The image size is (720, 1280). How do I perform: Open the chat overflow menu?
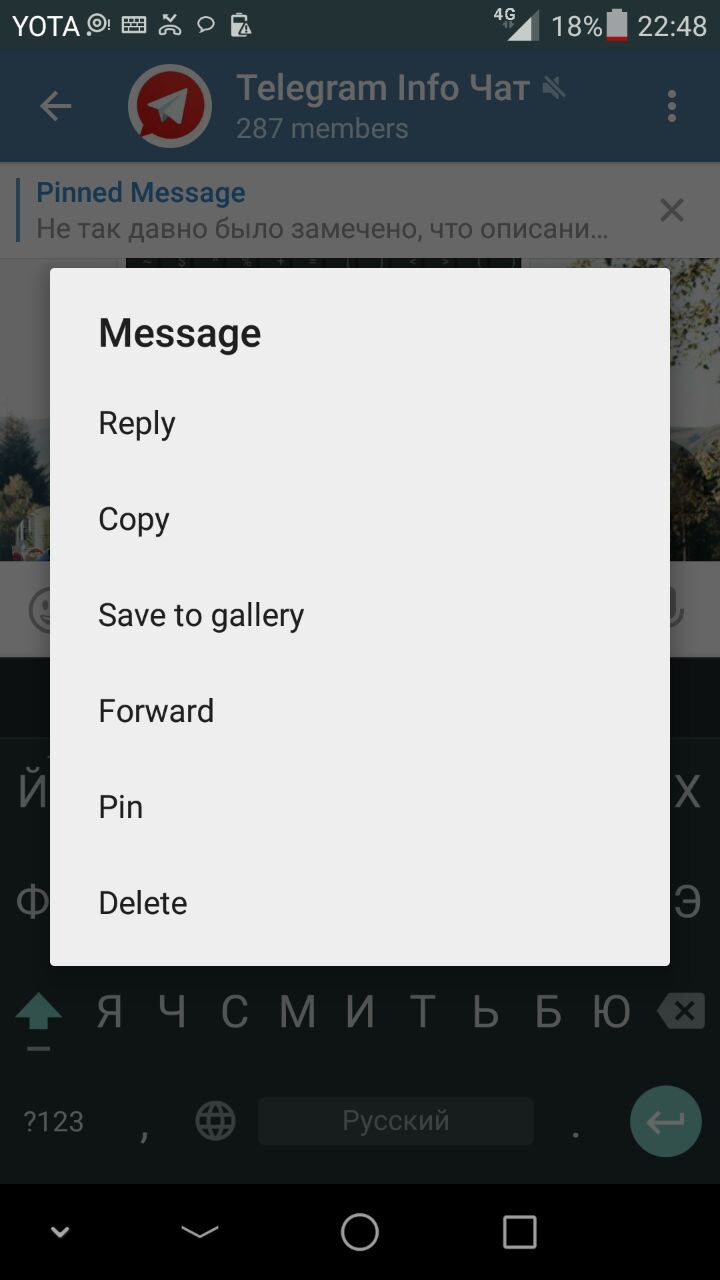671,106
